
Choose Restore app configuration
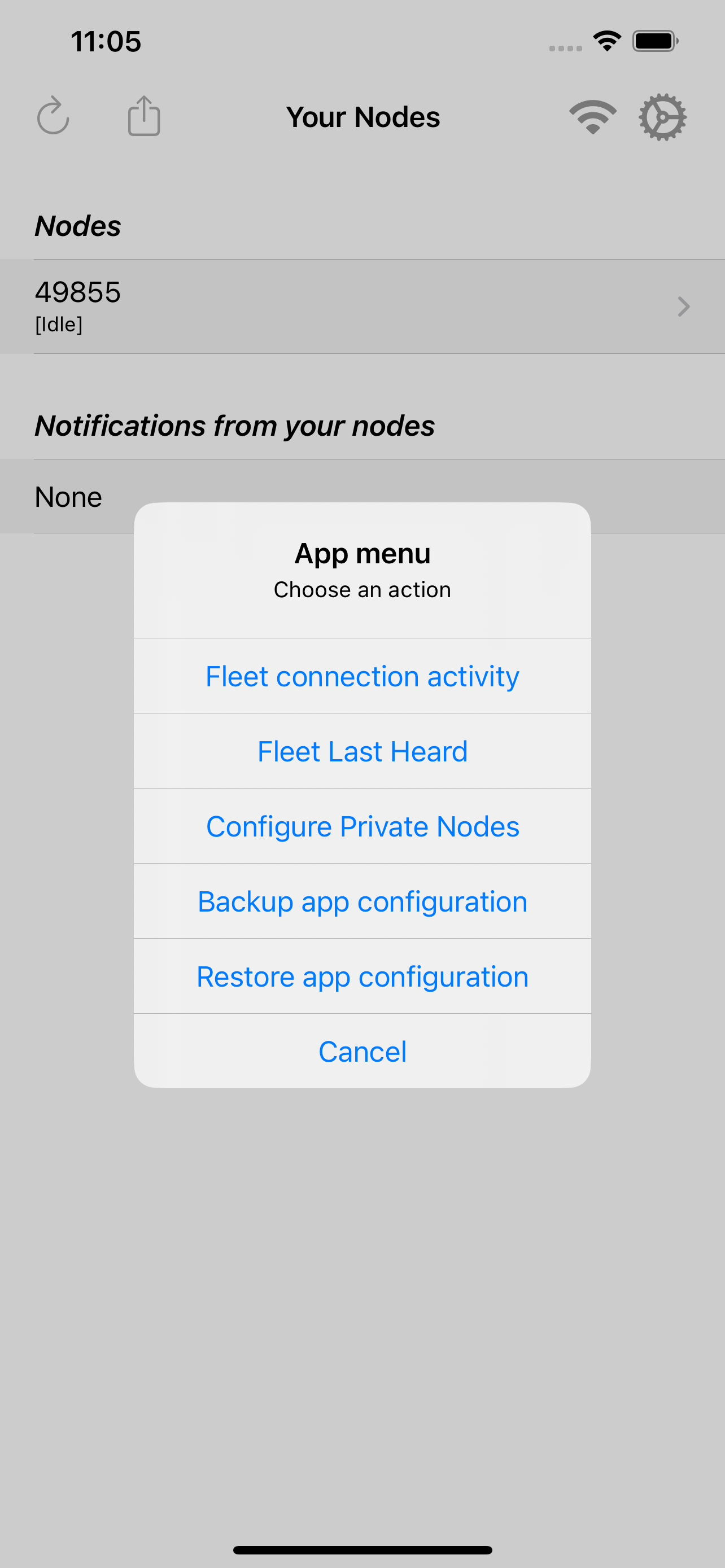[362, 976]
